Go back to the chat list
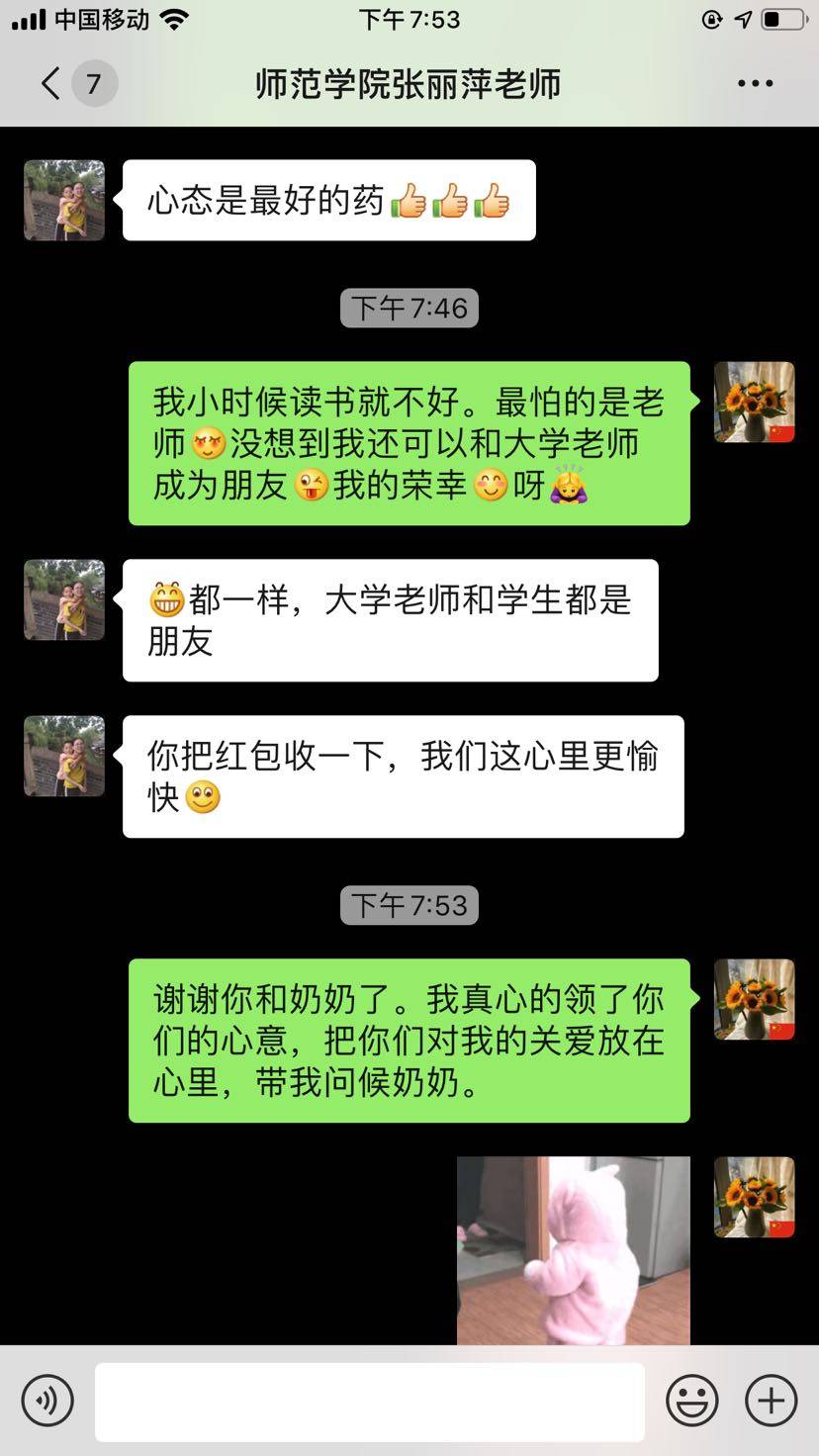This screenshot has width=819, height=1456. pos(51,83)
